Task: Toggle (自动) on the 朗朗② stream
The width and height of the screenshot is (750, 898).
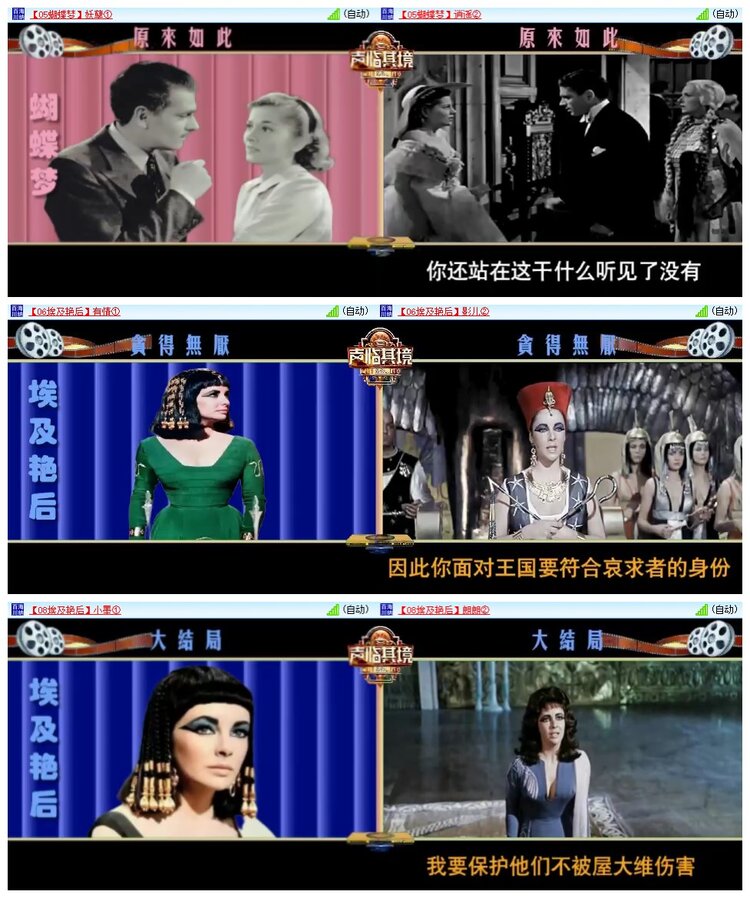Action: click(727, 607)
